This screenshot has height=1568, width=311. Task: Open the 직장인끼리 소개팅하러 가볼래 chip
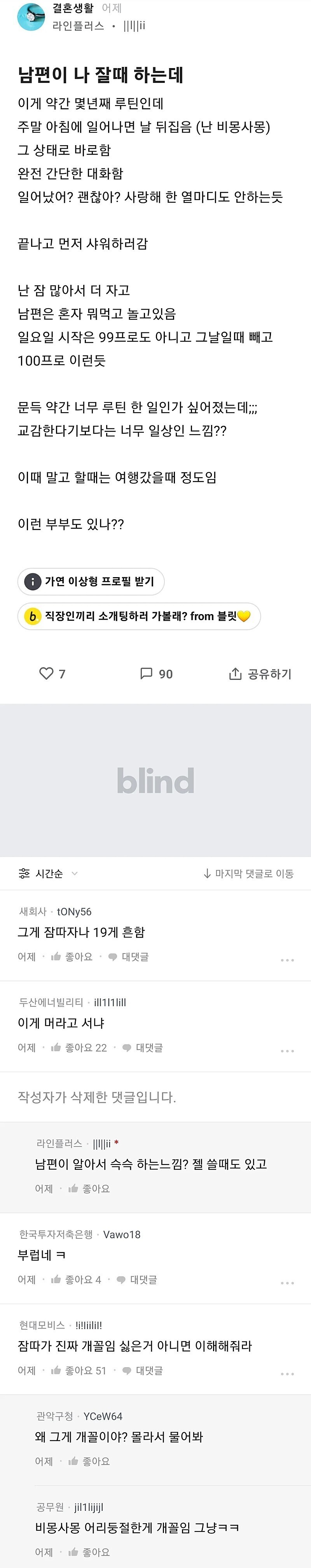139,616
